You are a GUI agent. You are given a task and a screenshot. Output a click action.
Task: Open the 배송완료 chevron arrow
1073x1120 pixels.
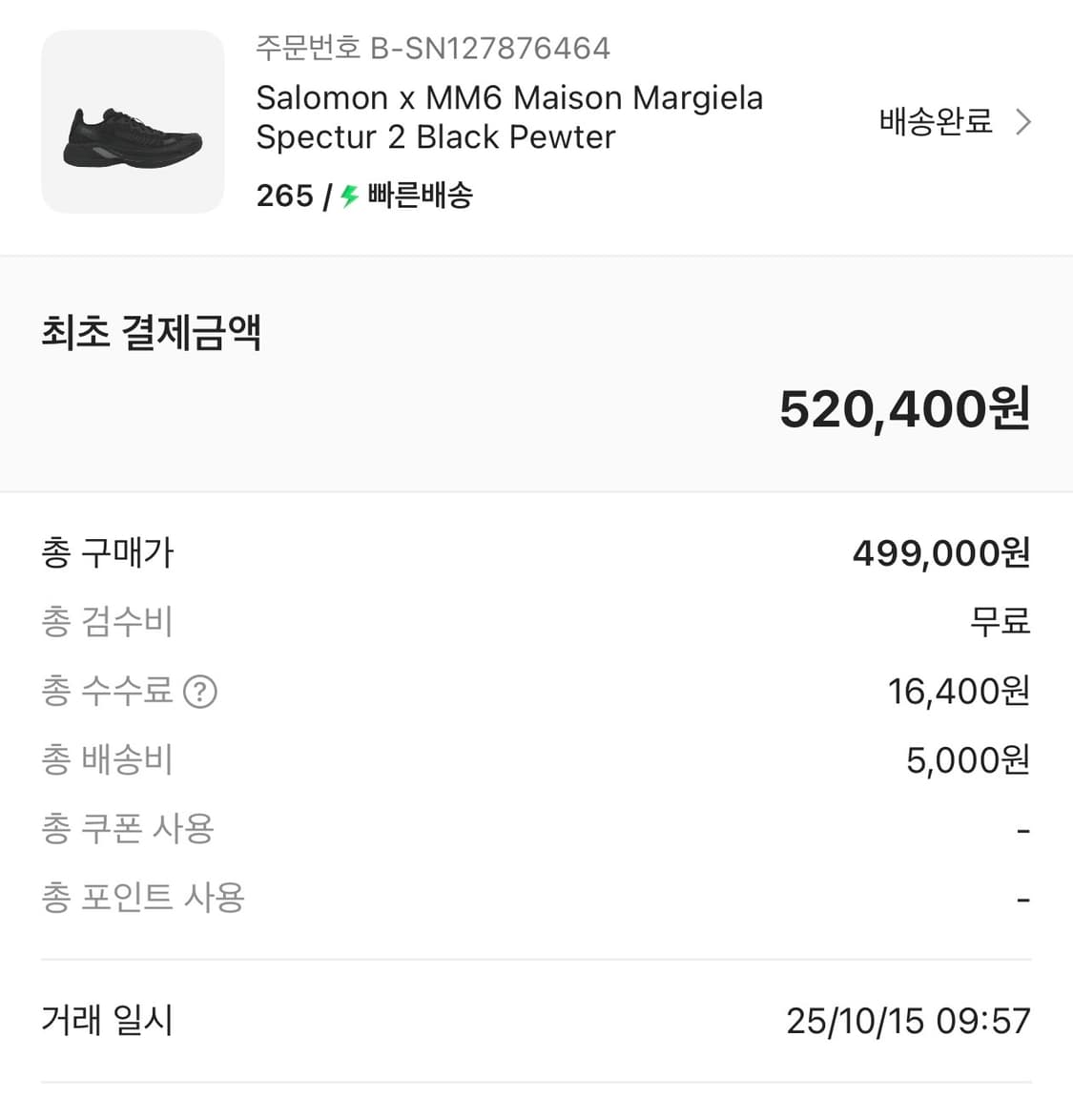pos(1023,122)
